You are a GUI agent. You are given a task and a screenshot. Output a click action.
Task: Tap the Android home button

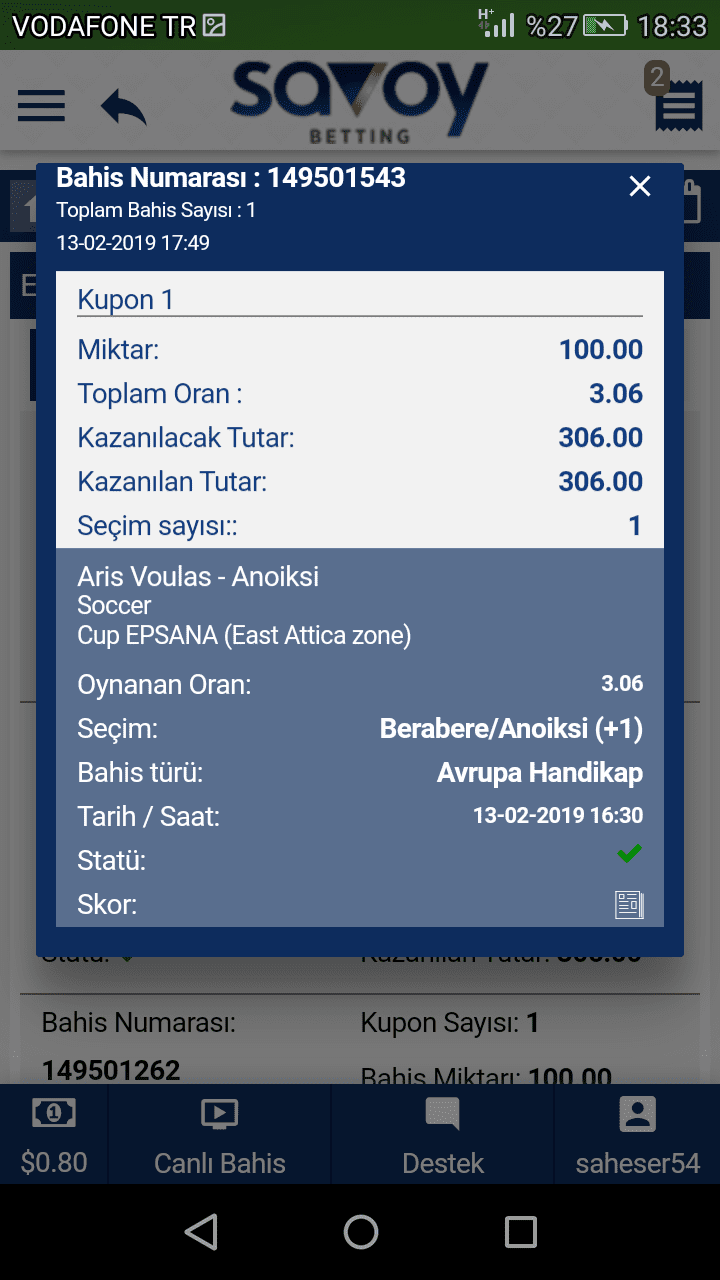point(361,1232)
